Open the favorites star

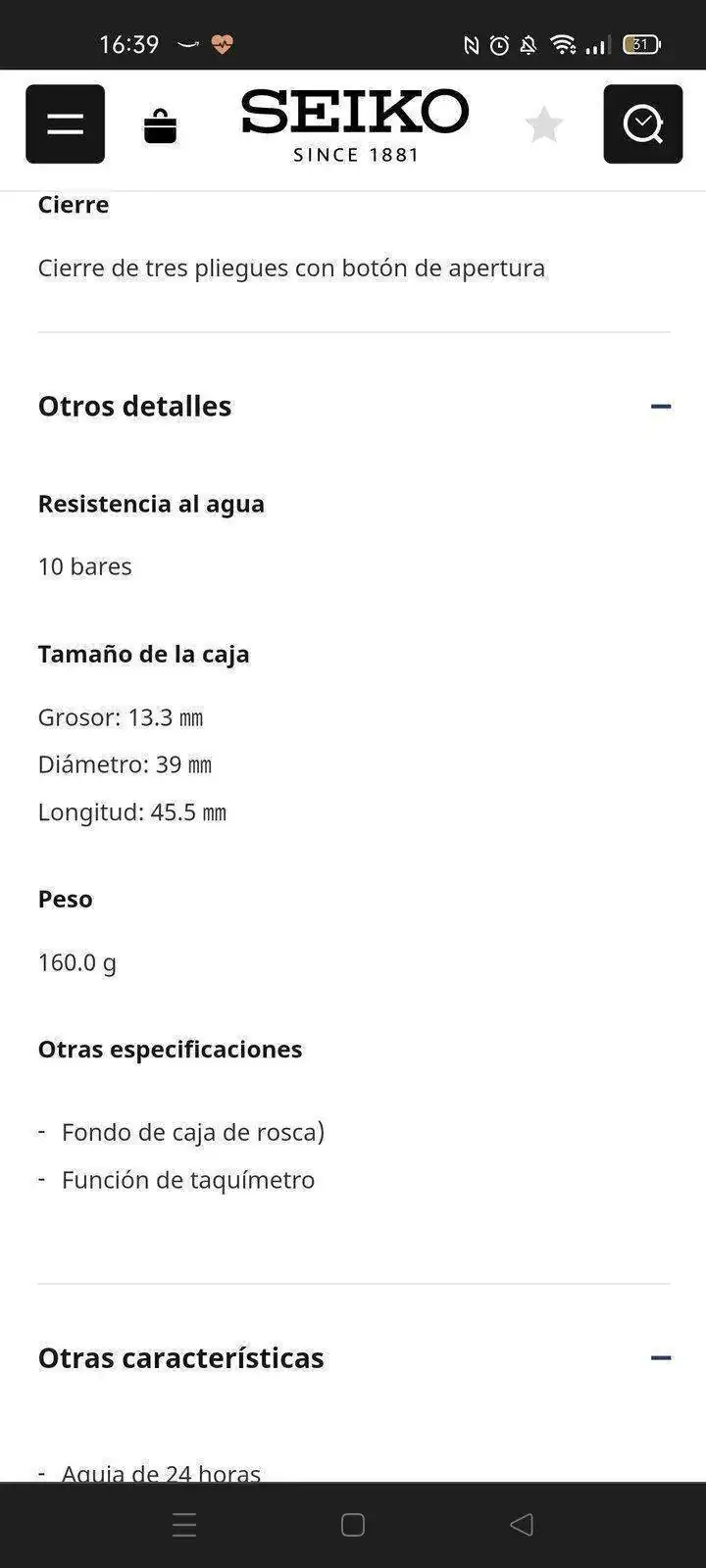pos(543,125)
